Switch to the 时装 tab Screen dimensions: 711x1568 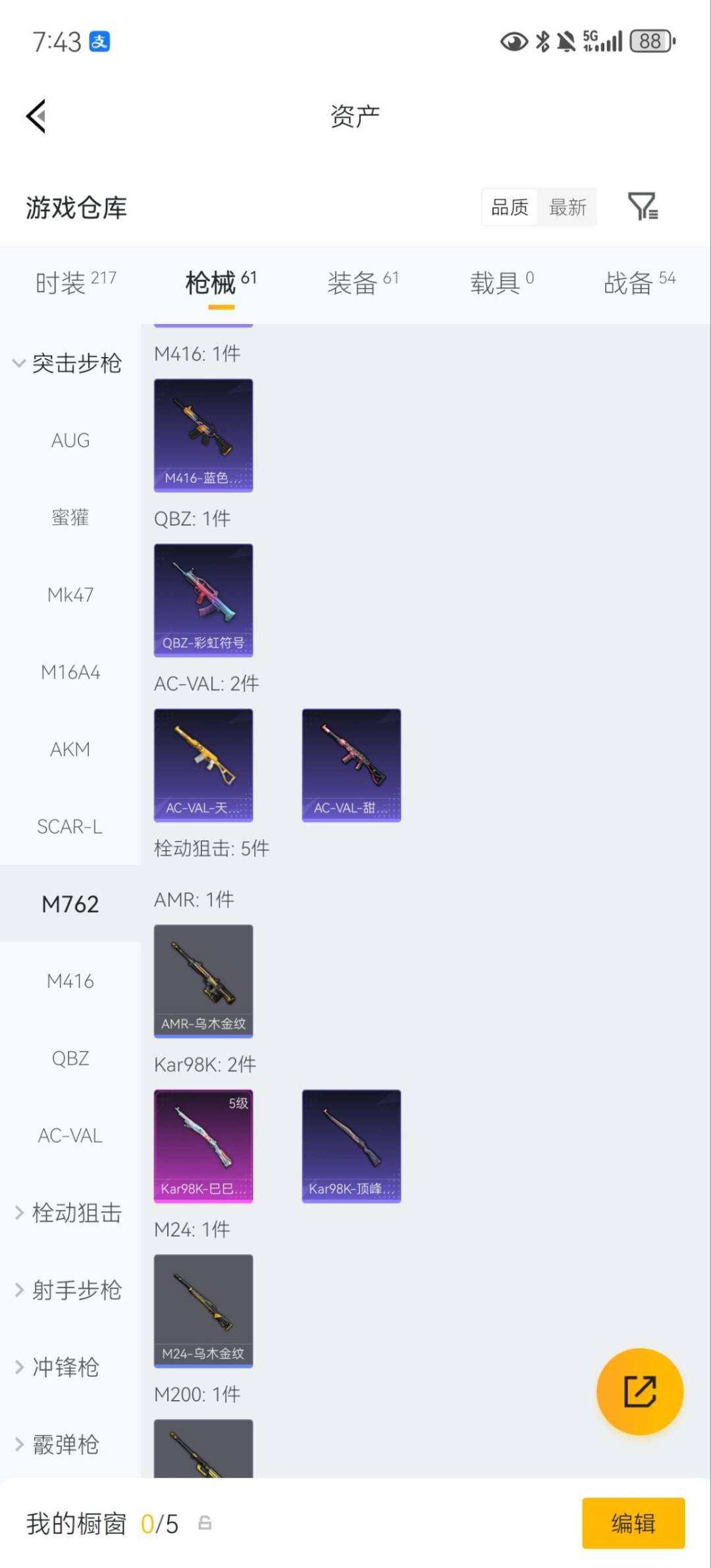pyautogui.click(x=75, y=283)
